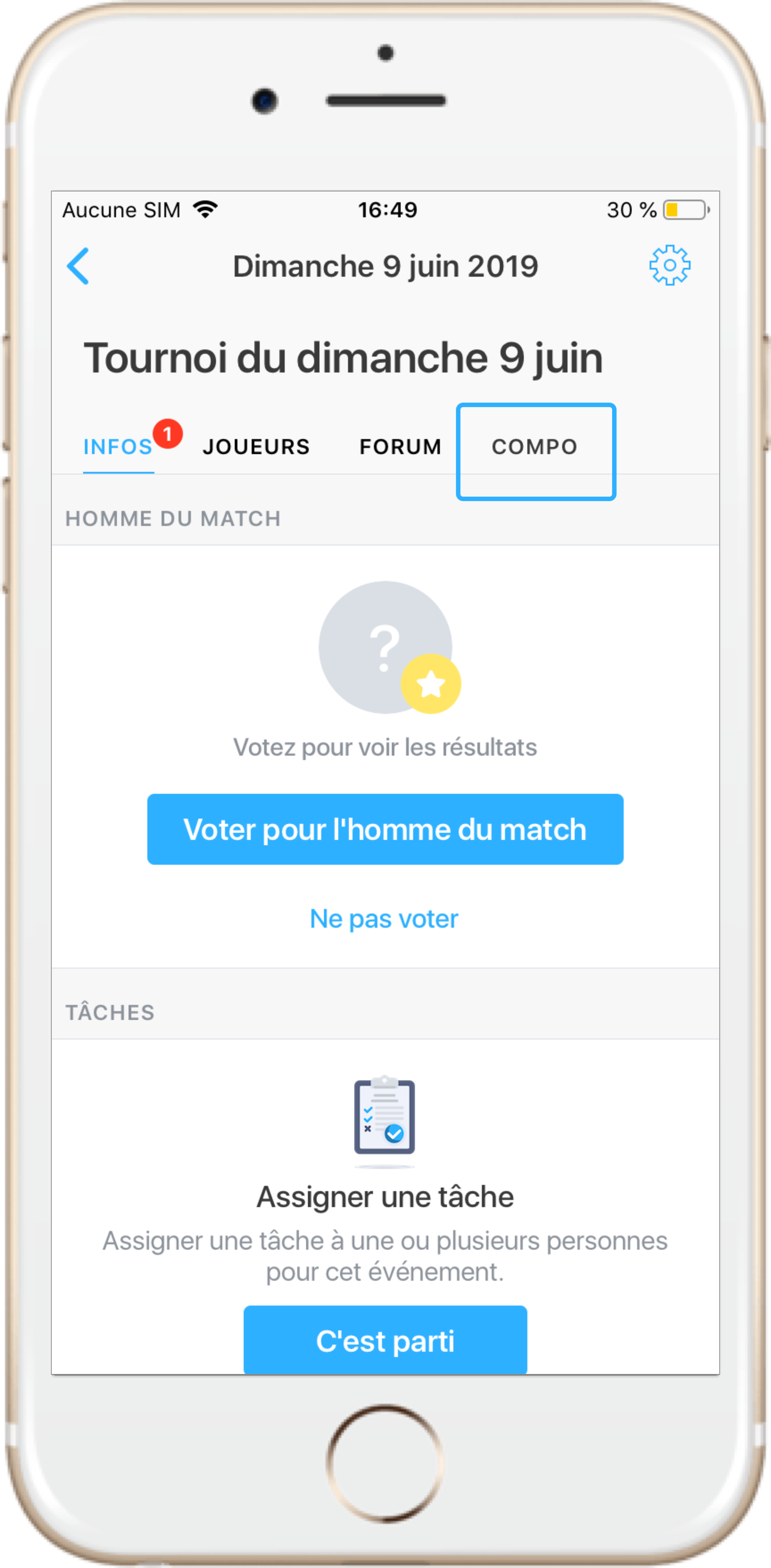Open event settings gear icon

pyautogui.click(x=669, y=265)
